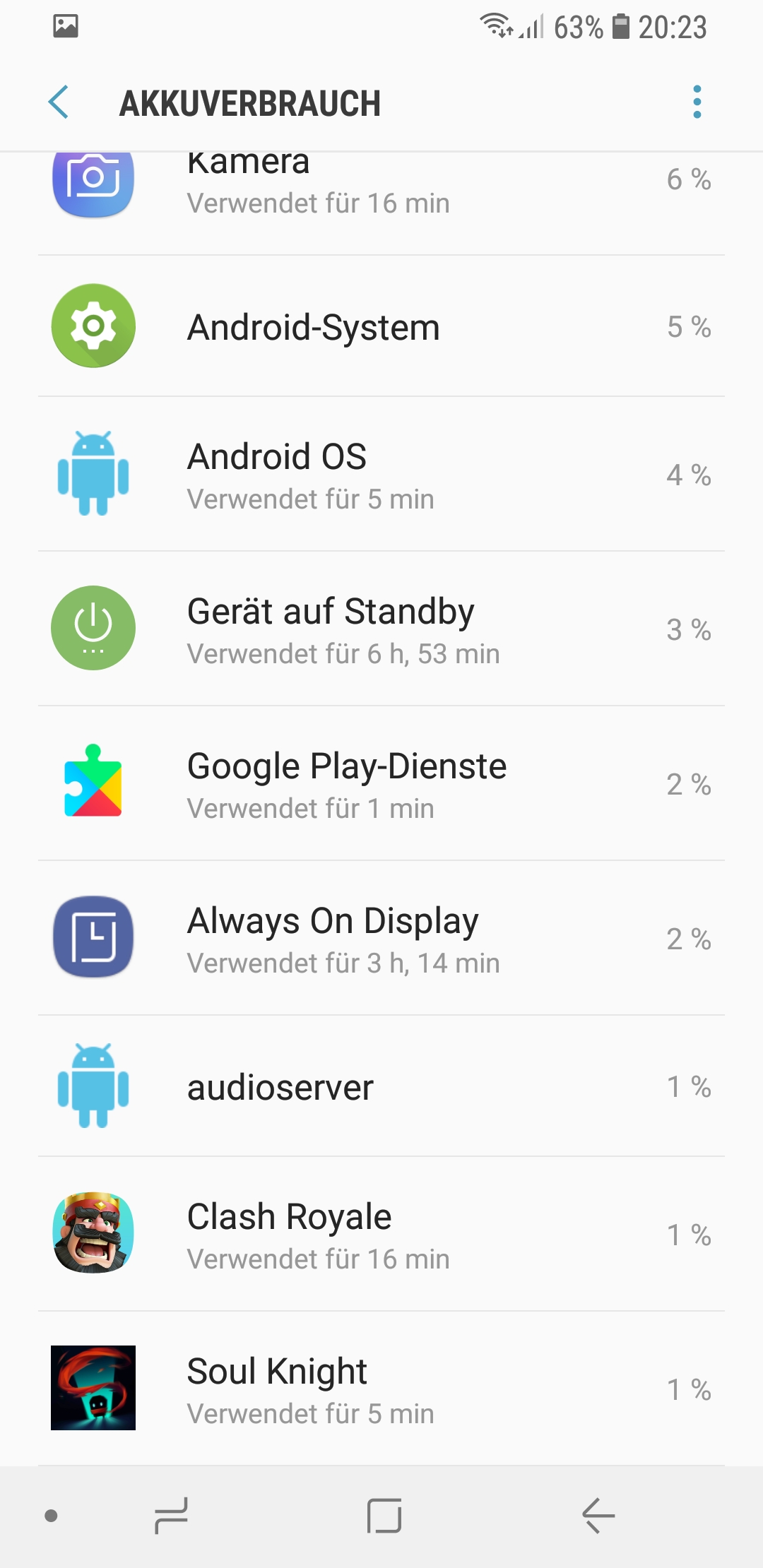Expand details for Gerät auf Standby entry
The width and height of the screenshot is (763, 1568).
pyautogui.click(x=381, y=629)
